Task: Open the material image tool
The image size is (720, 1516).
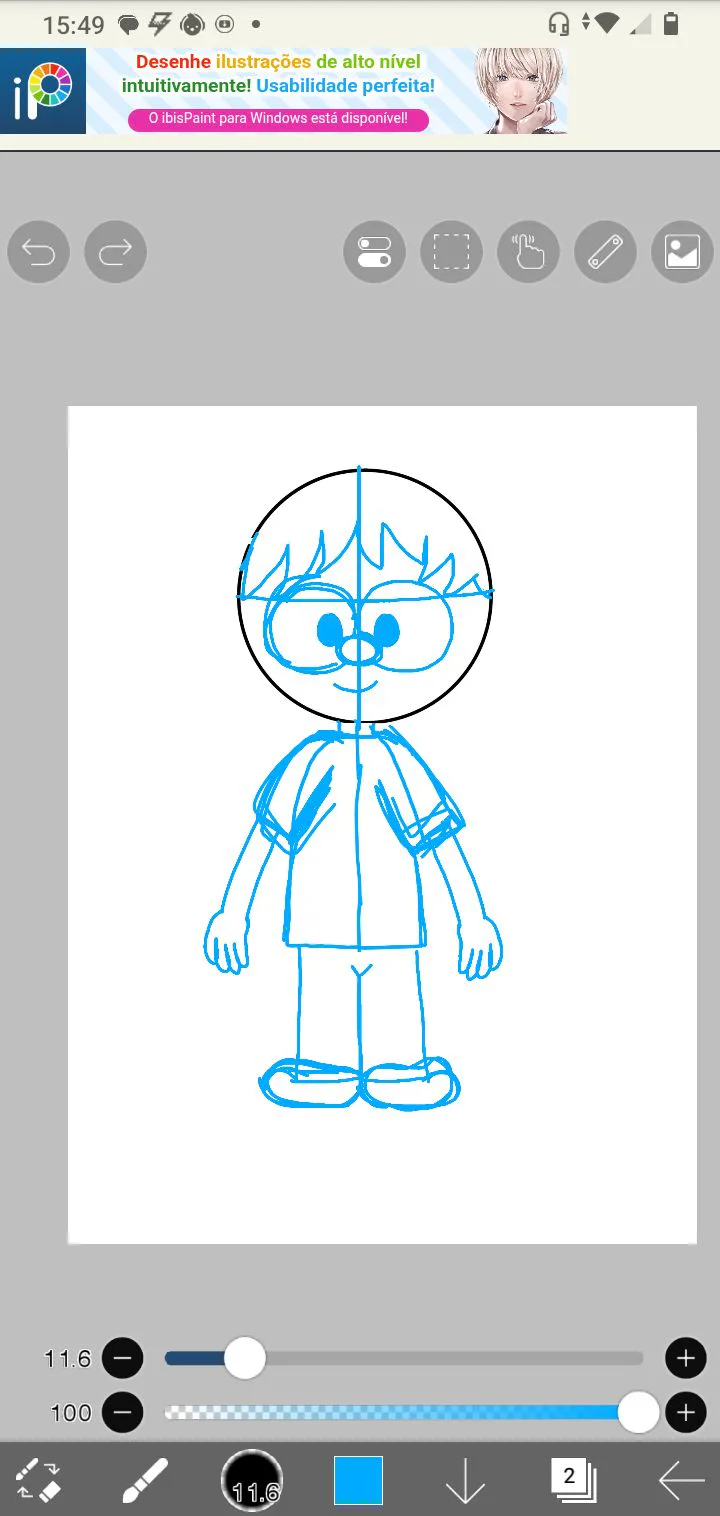Action: [x=682, y=252]
